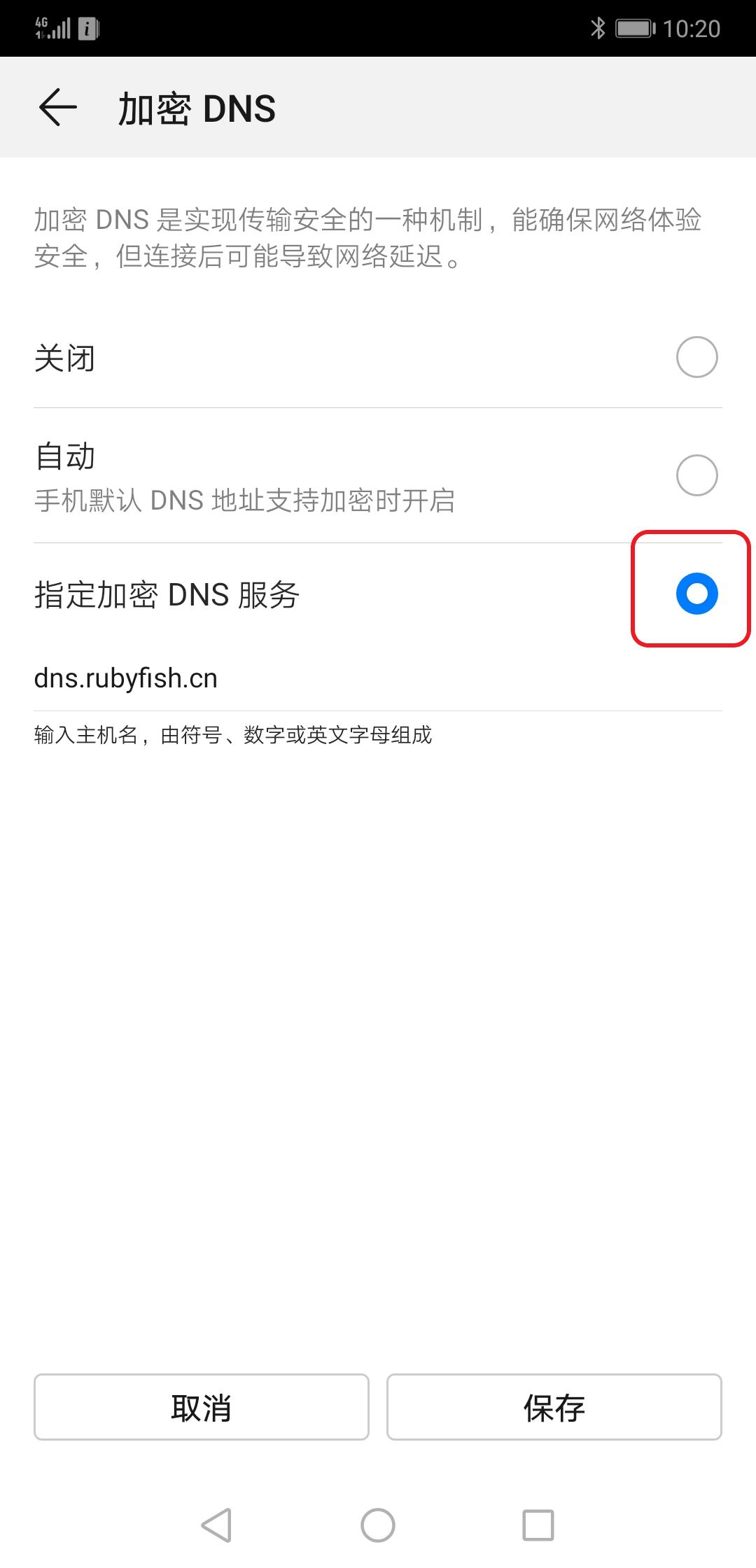Tap the 取消 button

click(x=201, y=1407)
